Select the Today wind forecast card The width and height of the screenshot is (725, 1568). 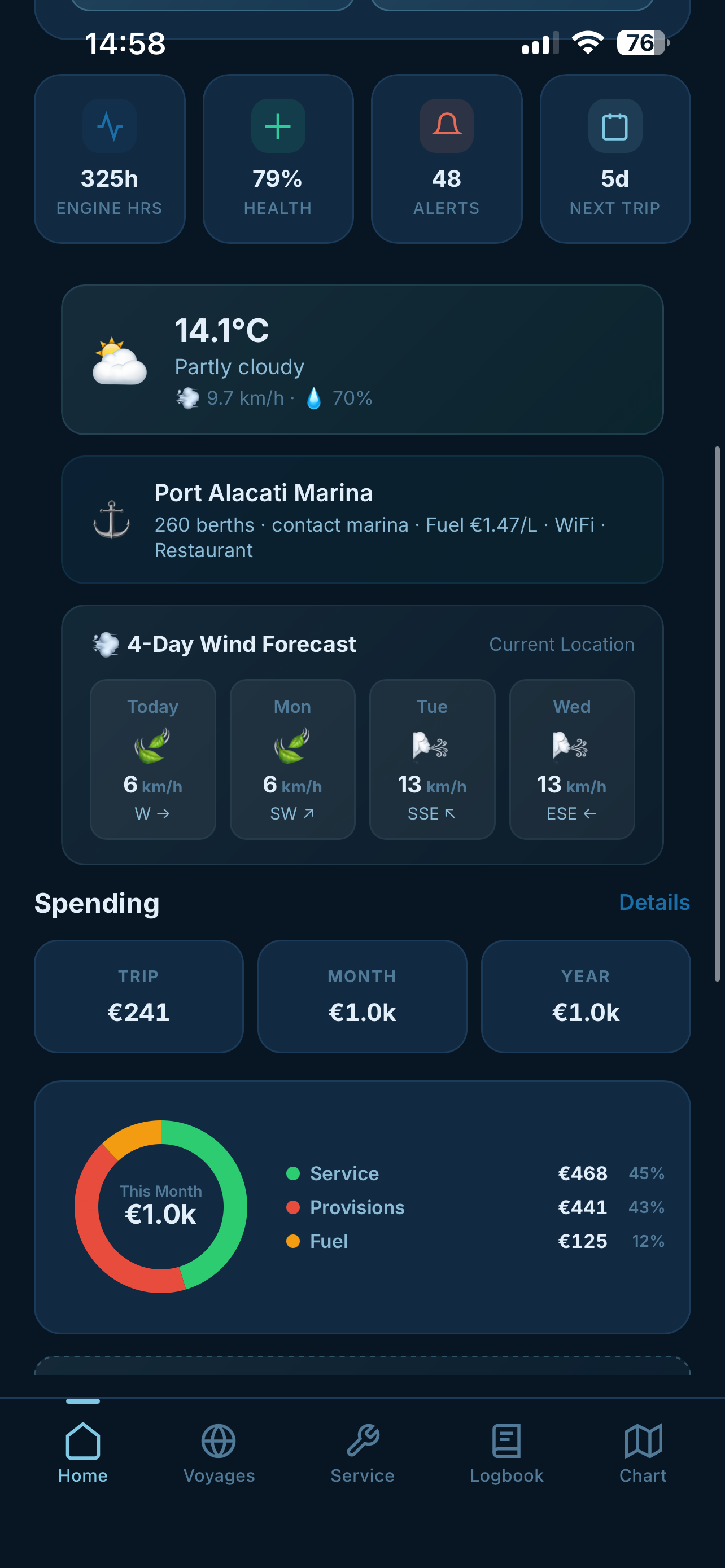[152, 759]
